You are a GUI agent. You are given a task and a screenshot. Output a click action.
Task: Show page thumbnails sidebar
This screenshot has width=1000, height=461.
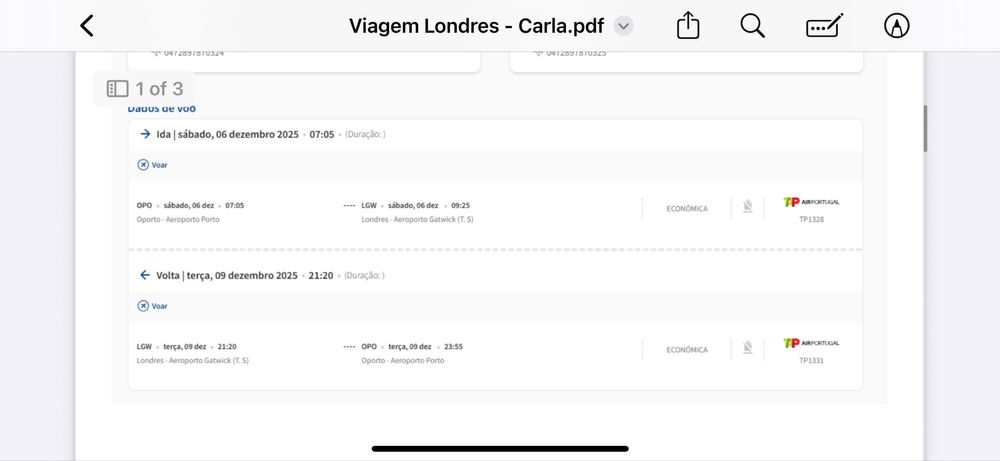117,89
